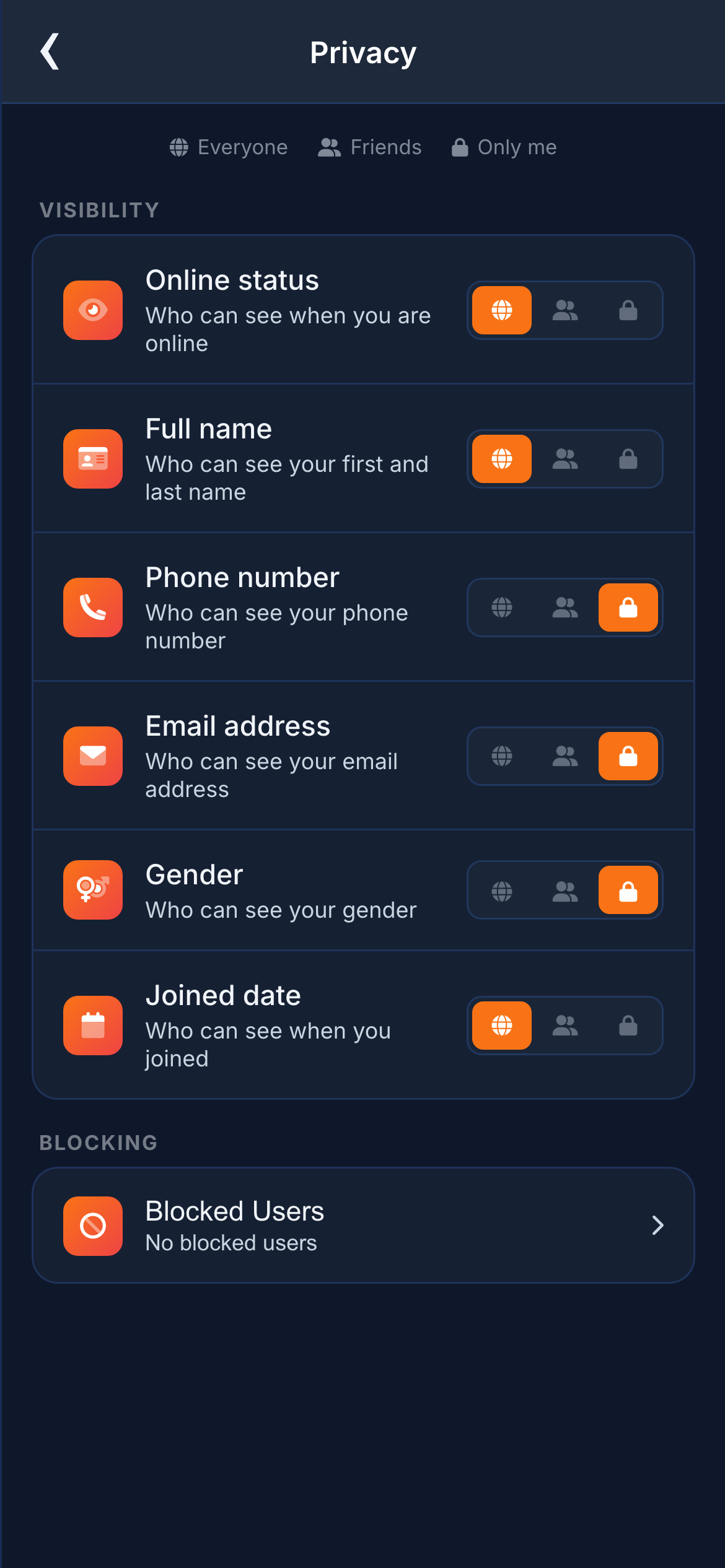Click the Email address envelope icon
Image resolution: width=725 pixels, height=1568 pixels.
point(92,756)
